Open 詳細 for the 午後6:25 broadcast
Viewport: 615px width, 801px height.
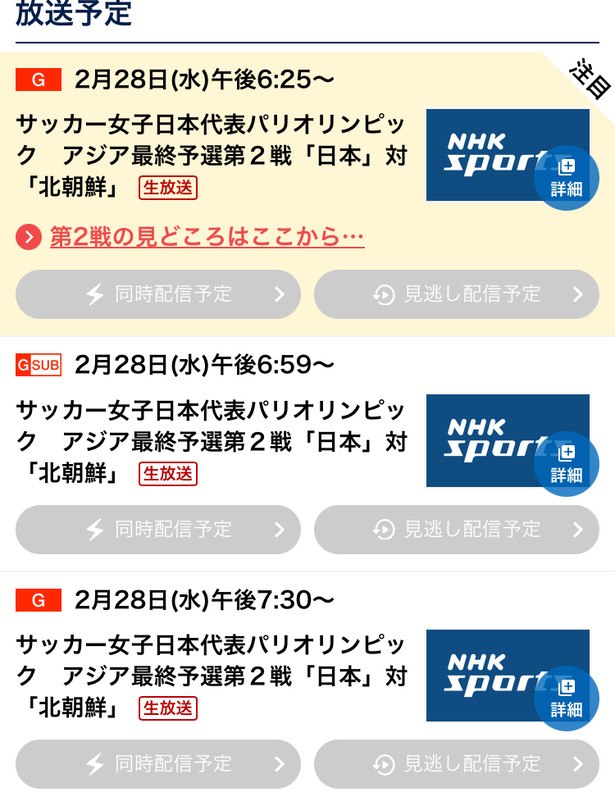566,178
